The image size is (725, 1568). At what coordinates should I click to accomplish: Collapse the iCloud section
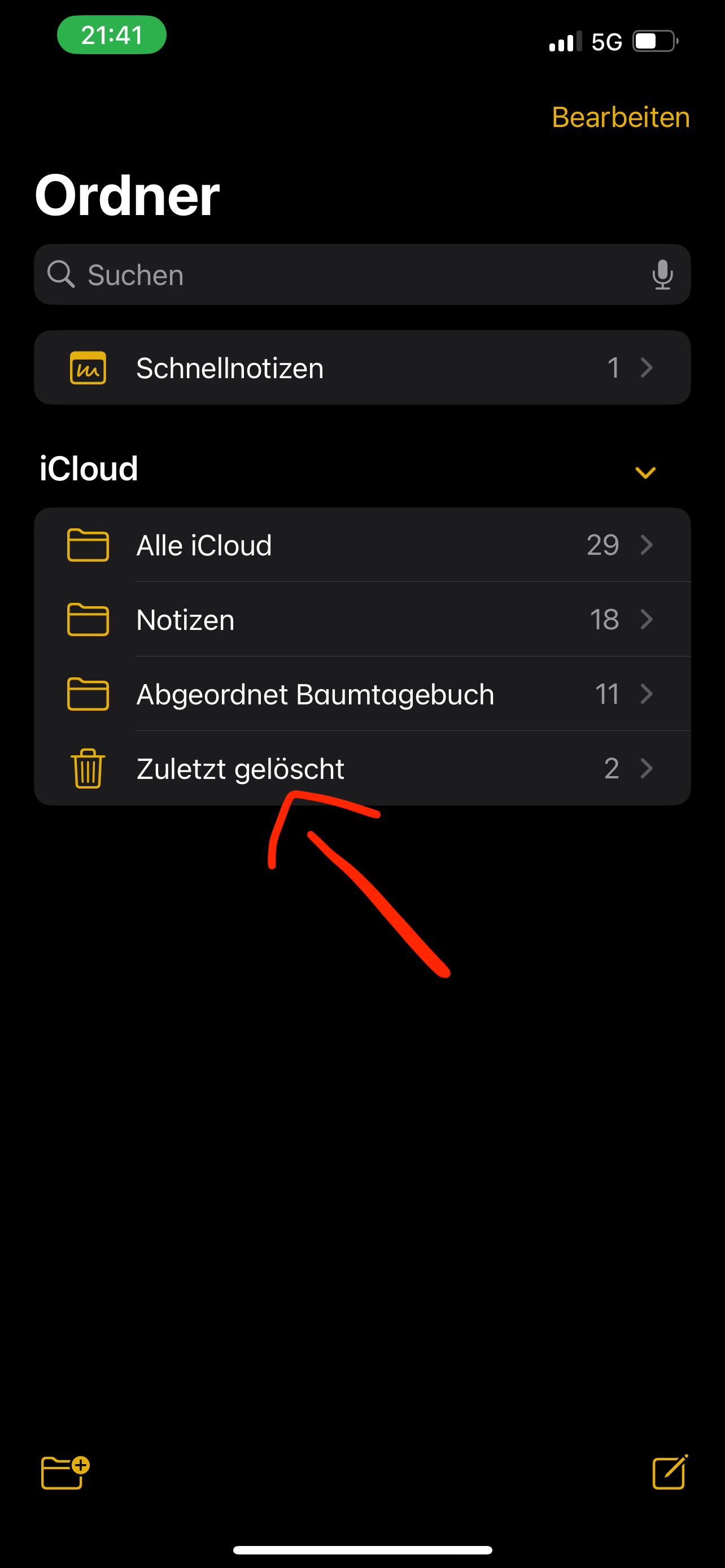(645, 472)
